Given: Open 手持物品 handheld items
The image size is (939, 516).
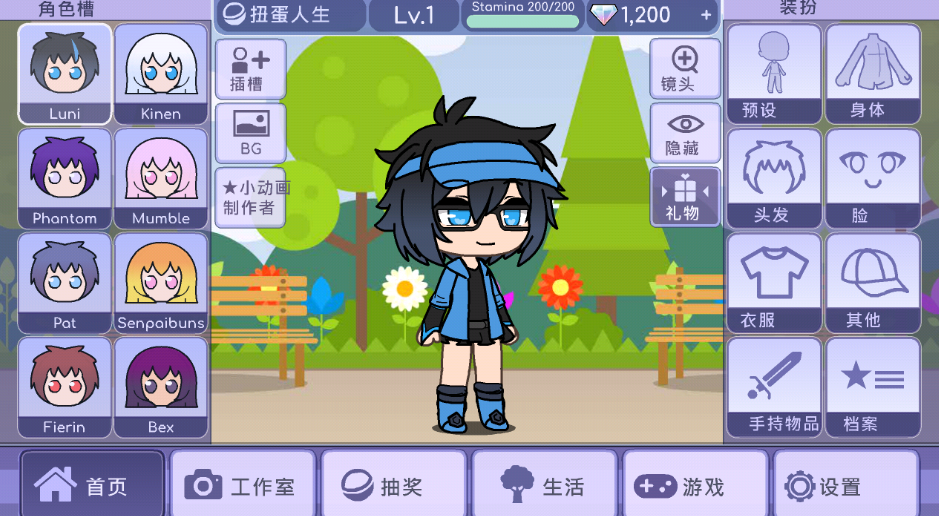Looking at the screenshot, I should point(773,387).
